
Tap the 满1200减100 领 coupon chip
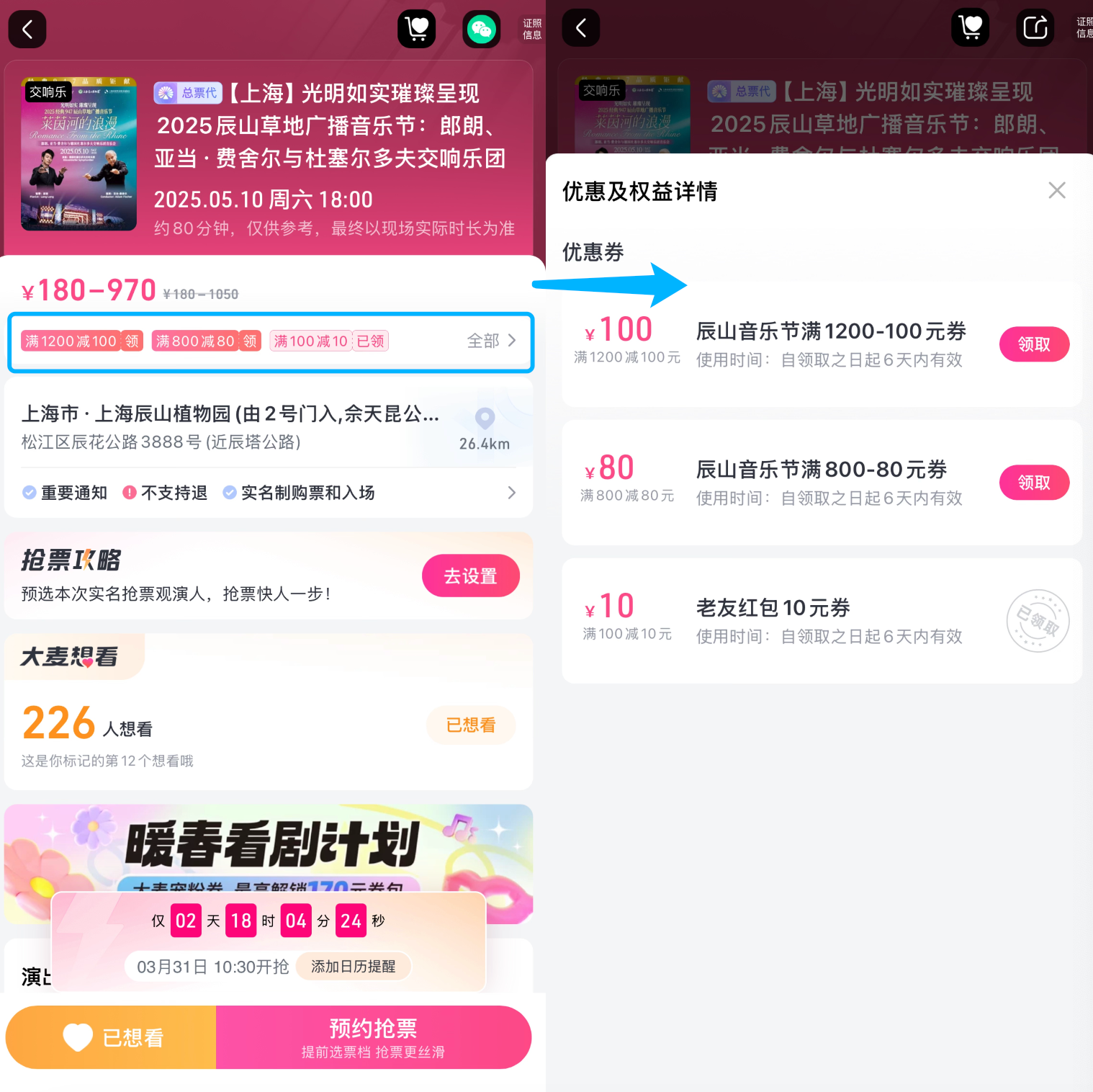click(83, 341)
